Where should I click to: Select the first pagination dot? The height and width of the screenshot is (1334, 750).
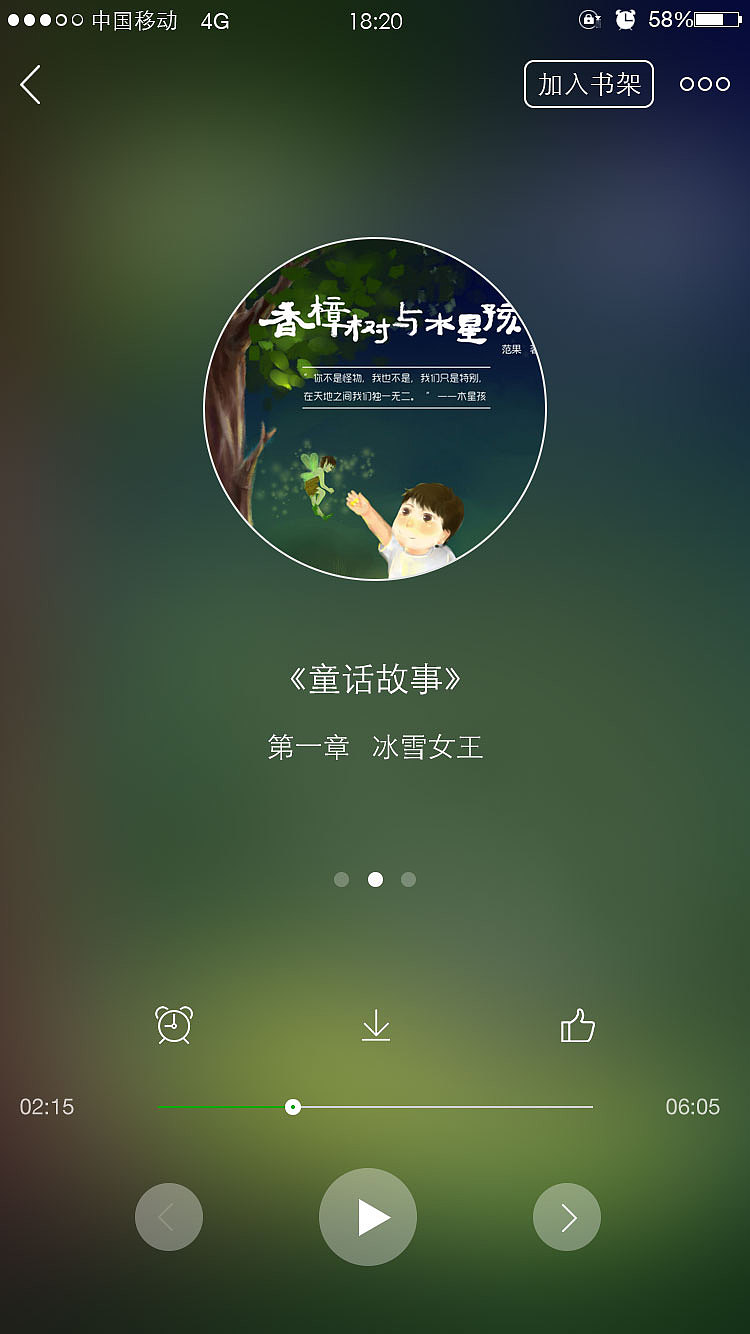point(341,879)
